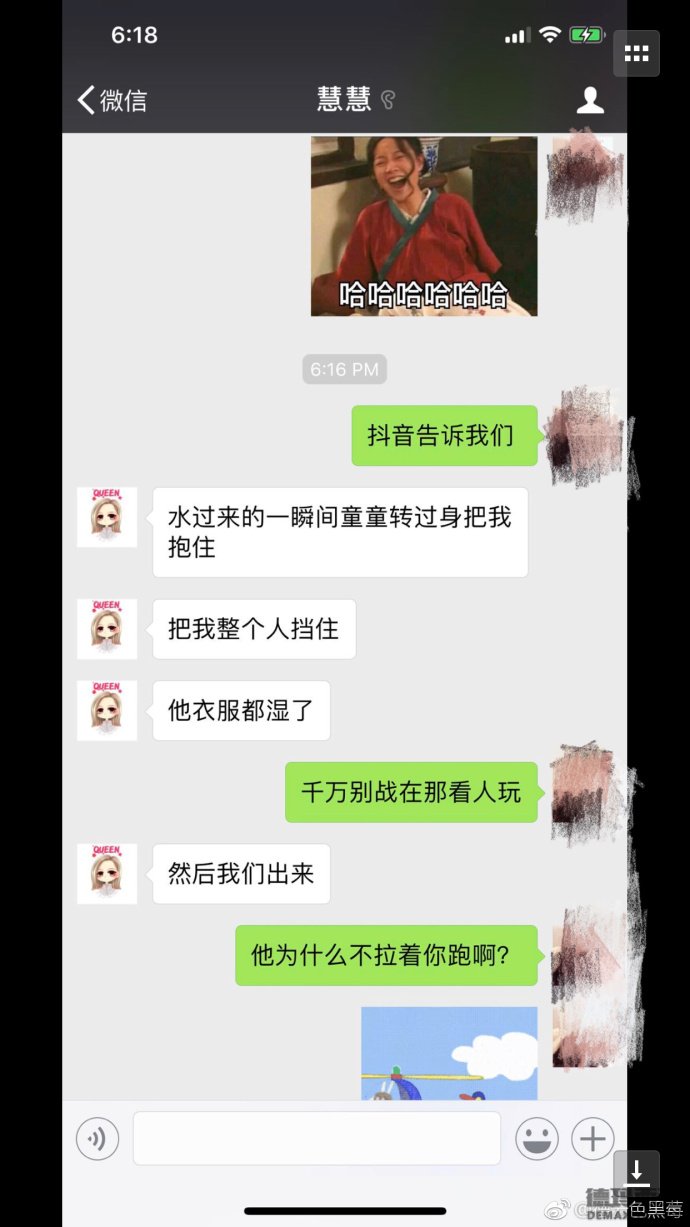690x1227 pixels.
Task: Open the plus attachments menu
Action: (x=592, y=1138)
